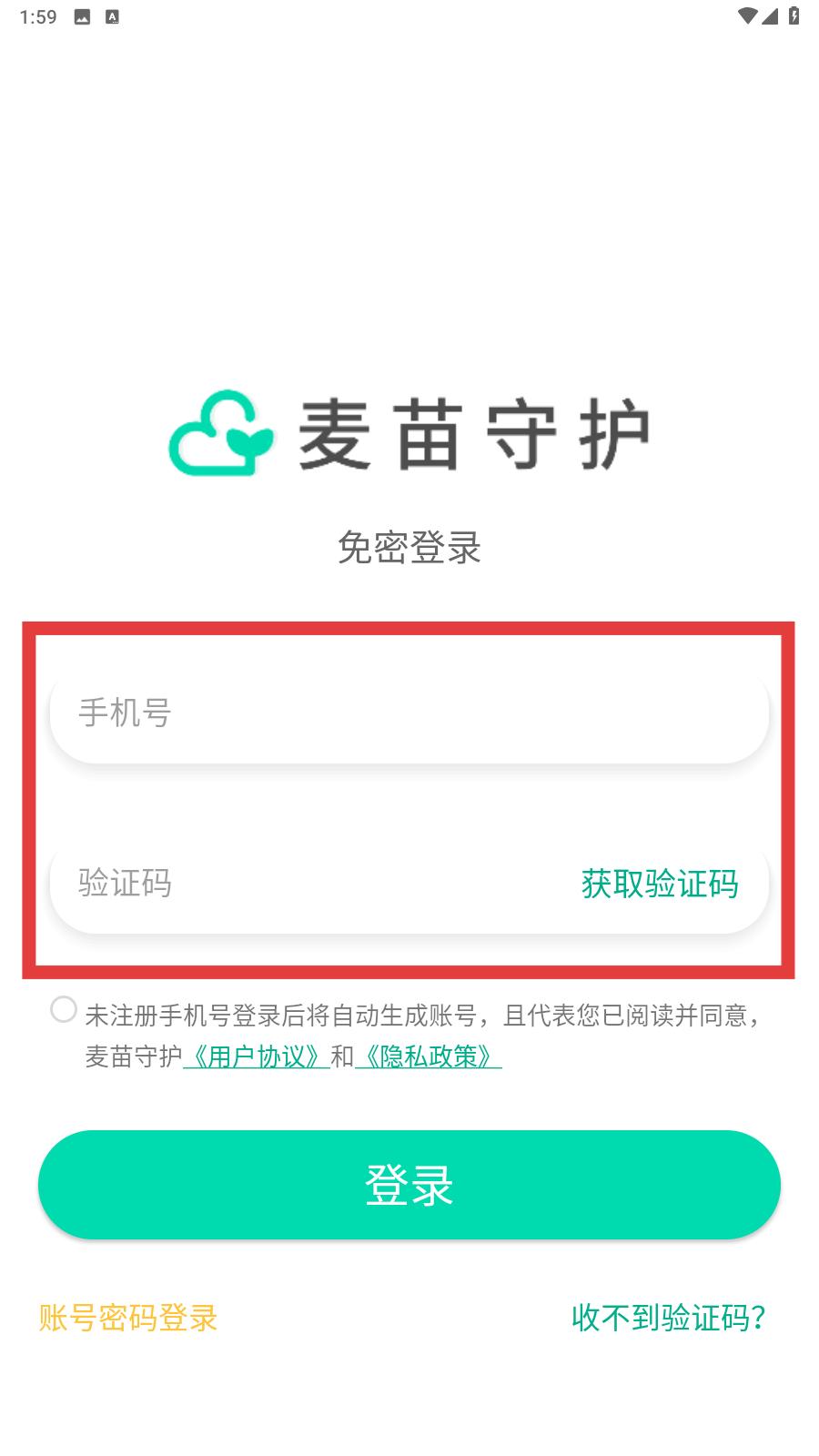The image size is (819, 1456).
Task: Check the agreement consent circle
Action: click(64, 1009)
